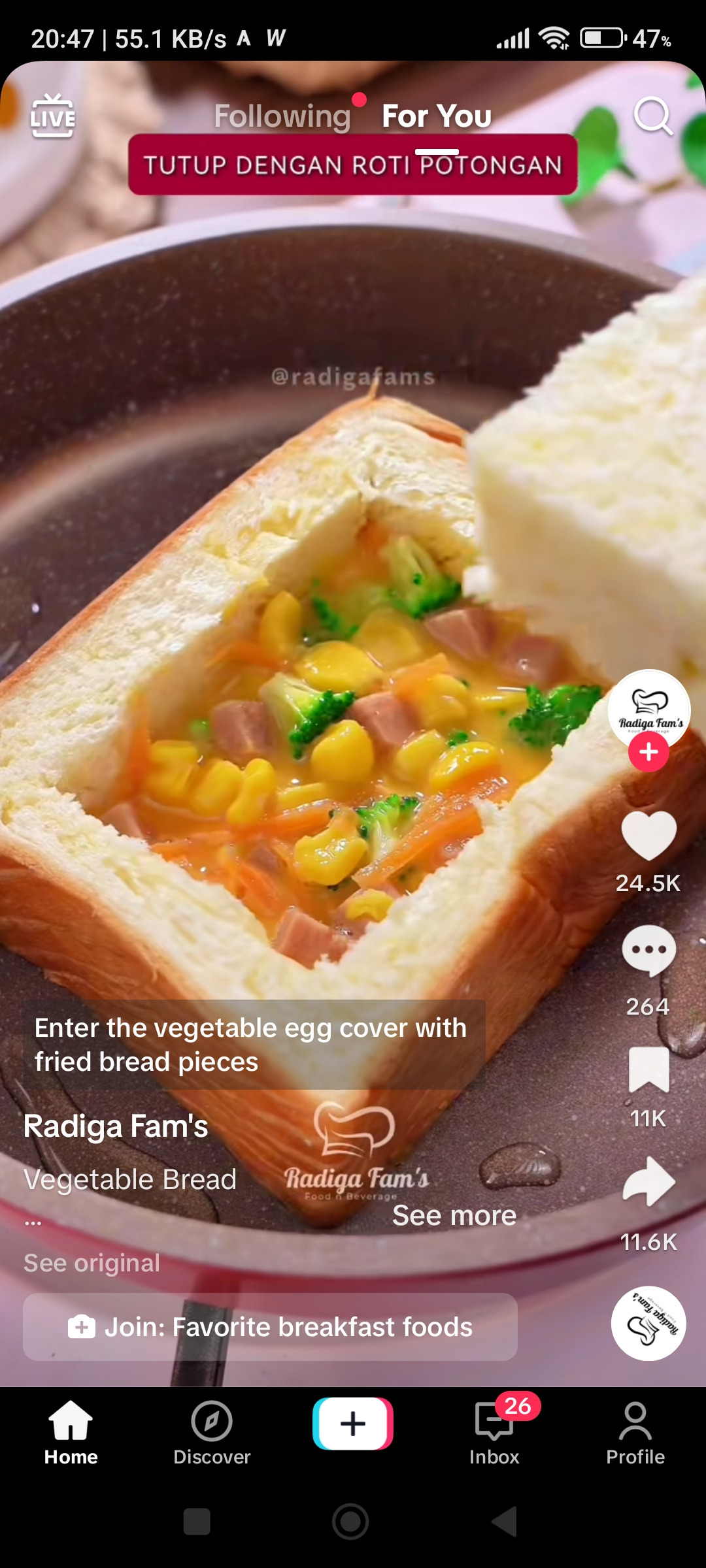Follow Radiga Fam's with the plus button
The image size is (706, 1568).
tap(648, 752)
